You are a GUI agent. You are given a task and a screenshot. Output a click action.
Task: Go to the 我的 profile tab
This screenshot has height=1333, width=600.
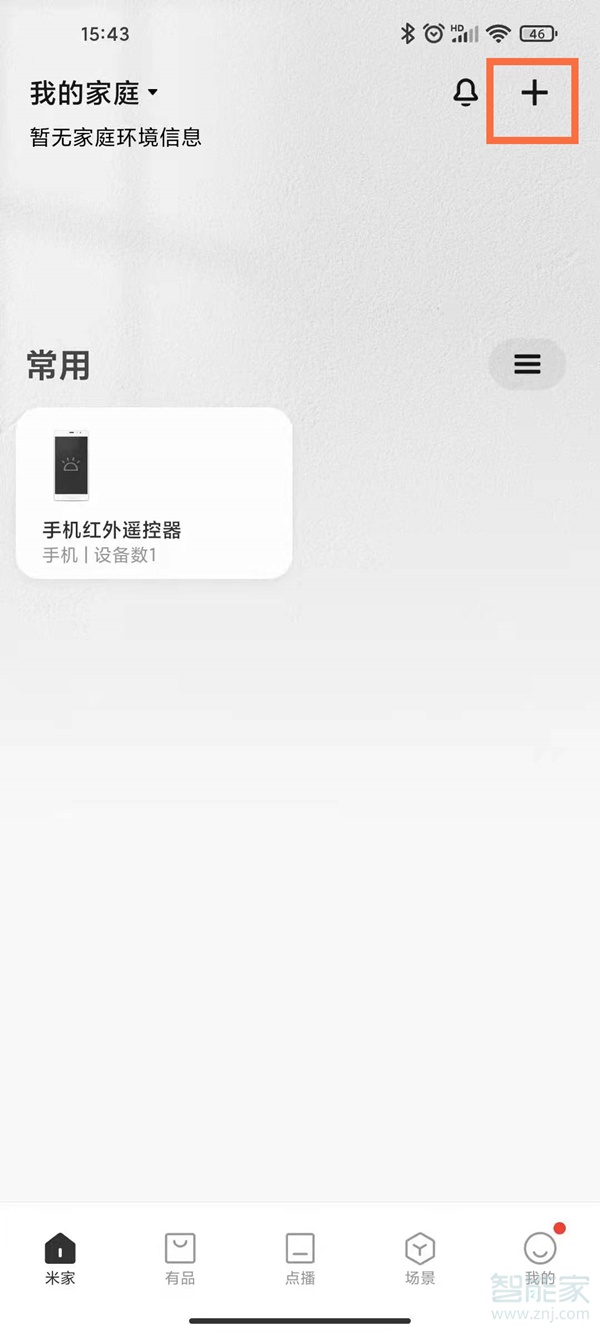coord(540,1259)
